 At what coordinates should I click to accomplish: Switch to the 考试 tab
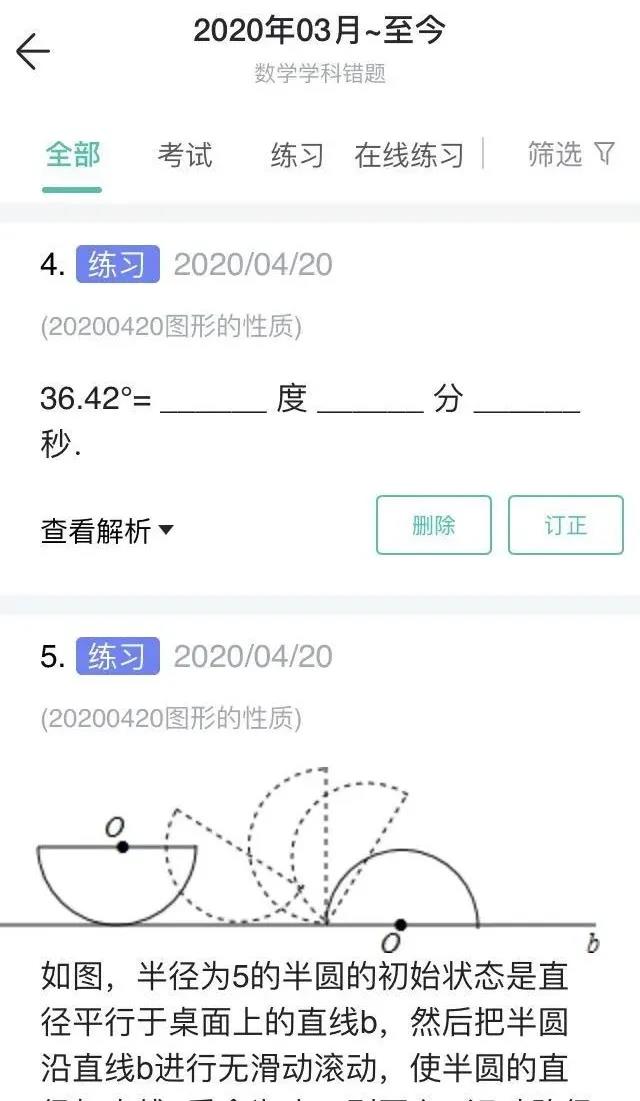click(185, 155)
